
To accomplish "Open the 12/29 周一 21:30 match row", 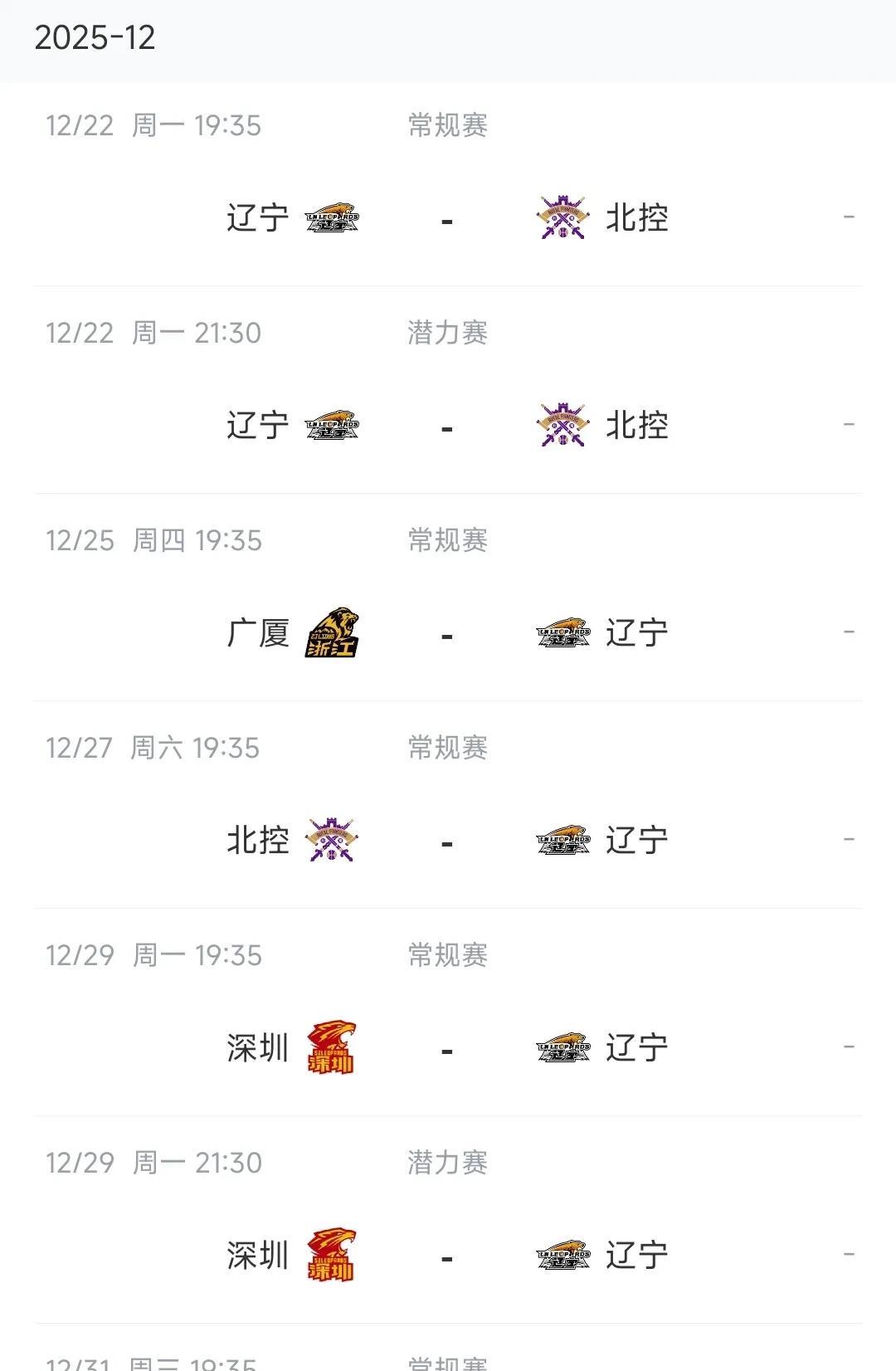I will 154,1162.
